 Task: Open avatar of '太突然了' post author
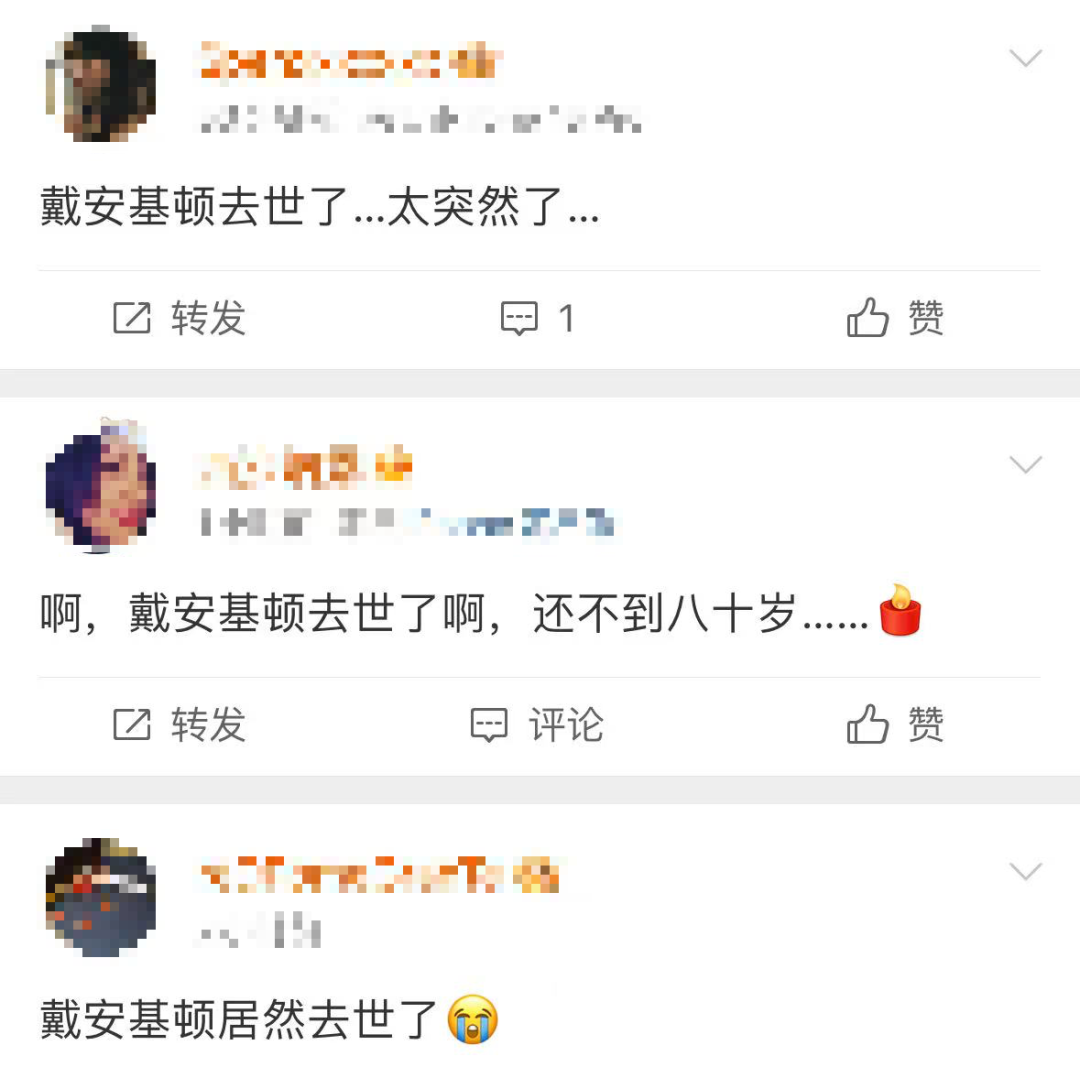point(100,87)
